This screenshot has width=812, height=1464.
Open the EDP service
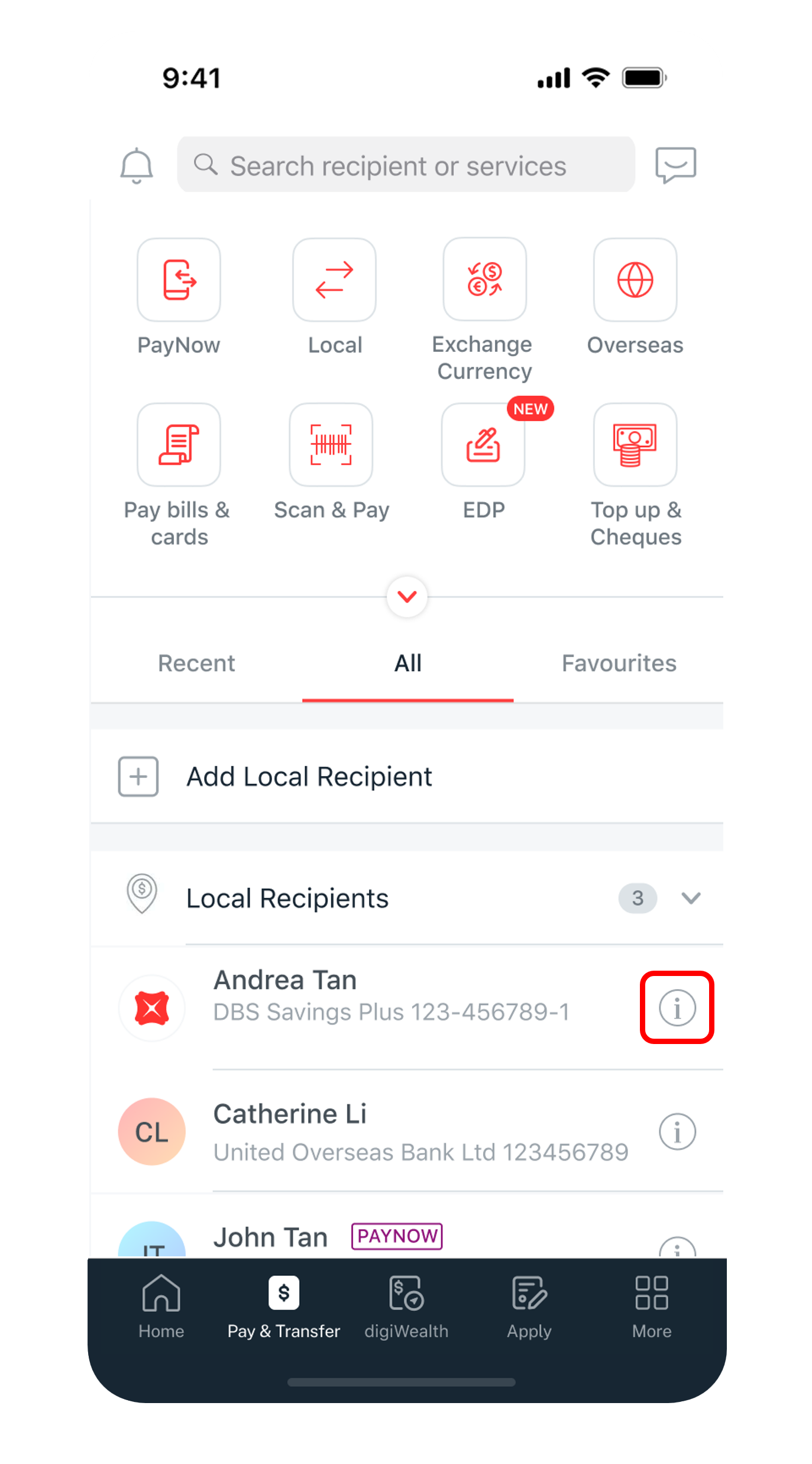click(483, 445)
